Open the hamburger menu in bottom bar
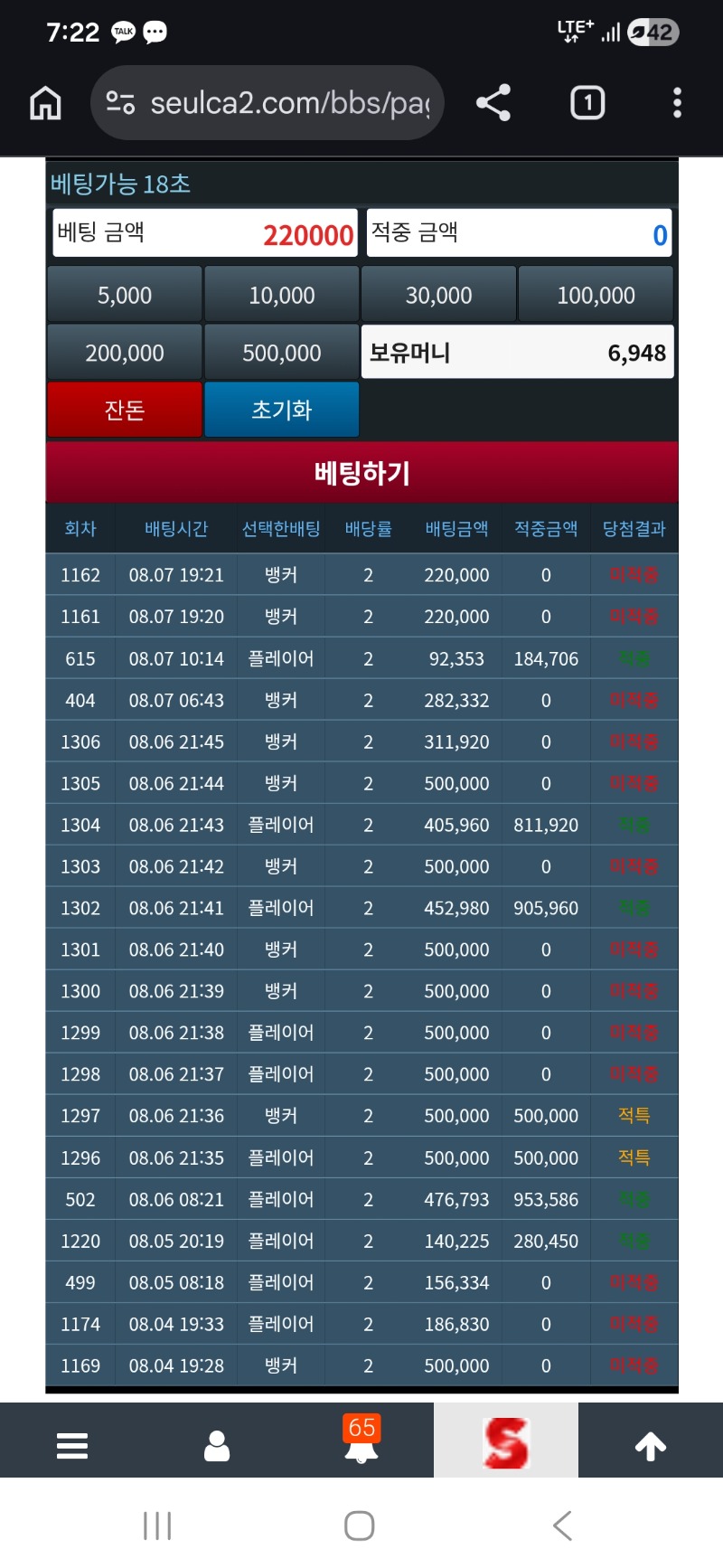Viewport: 723px width, 1568px height. point(72,1445)
